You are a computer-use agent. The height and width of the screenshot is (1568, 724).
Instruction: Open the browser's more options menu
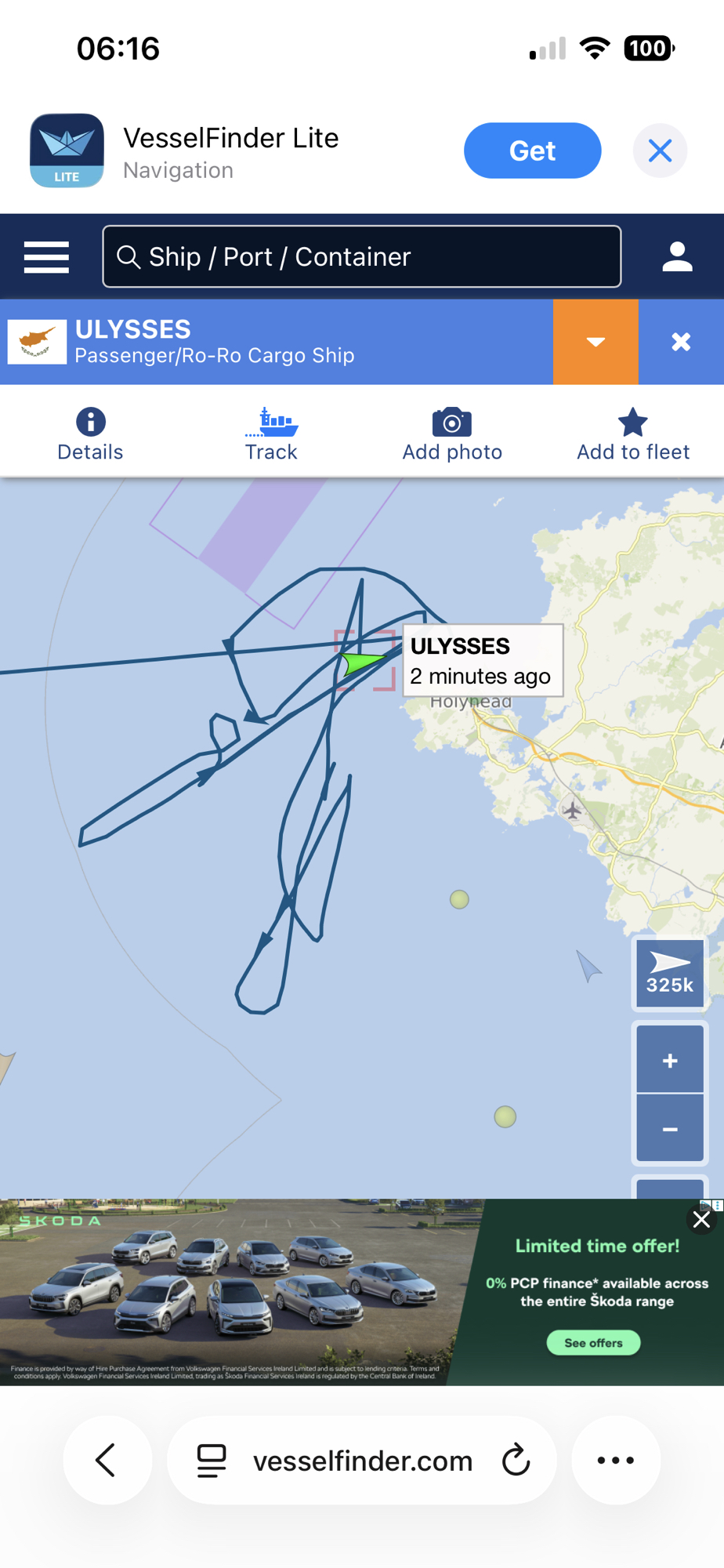click(616, 1460)
